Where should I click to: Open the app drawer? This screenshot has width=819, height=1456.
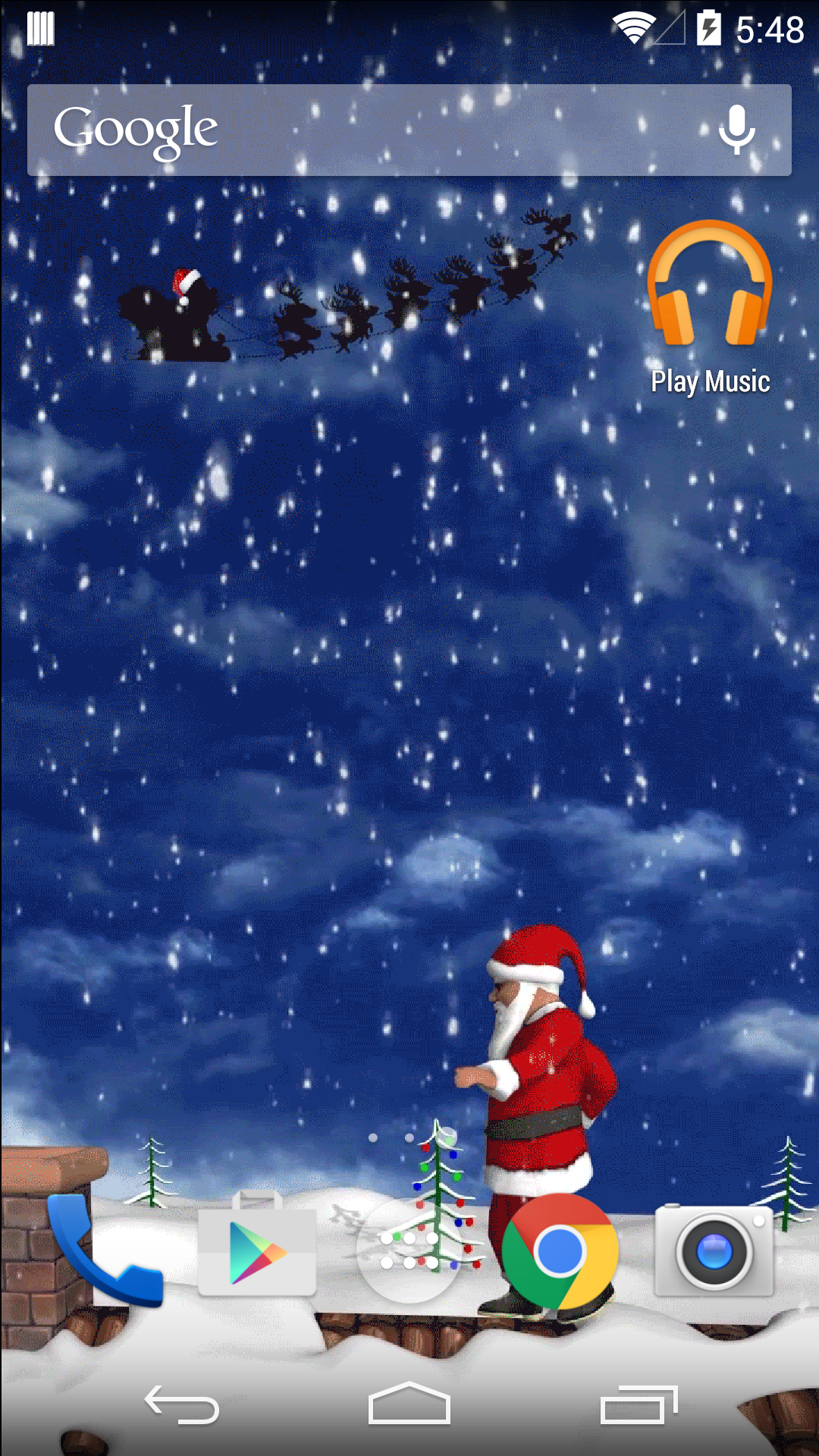(x=409, y=1251)
